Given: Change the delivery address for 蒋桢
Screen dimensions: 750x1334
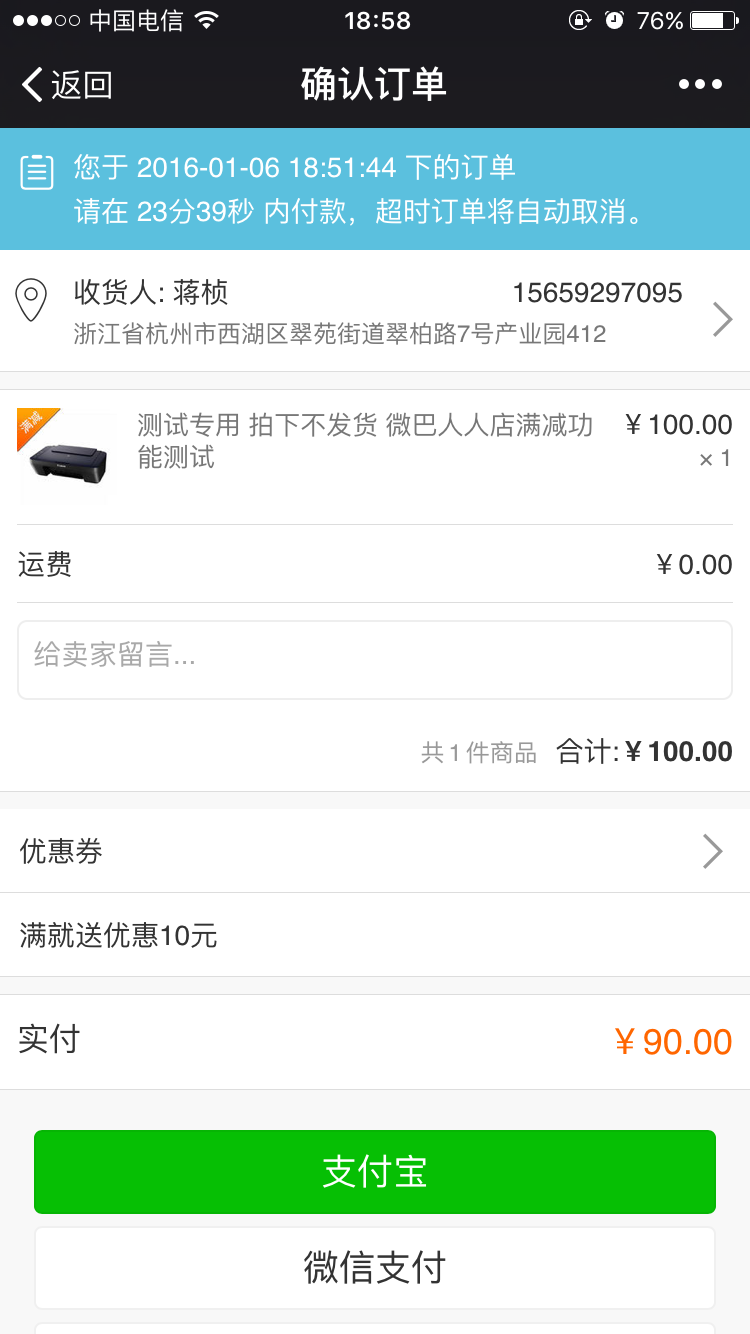Looking at the screenshot, I should 375,312.
